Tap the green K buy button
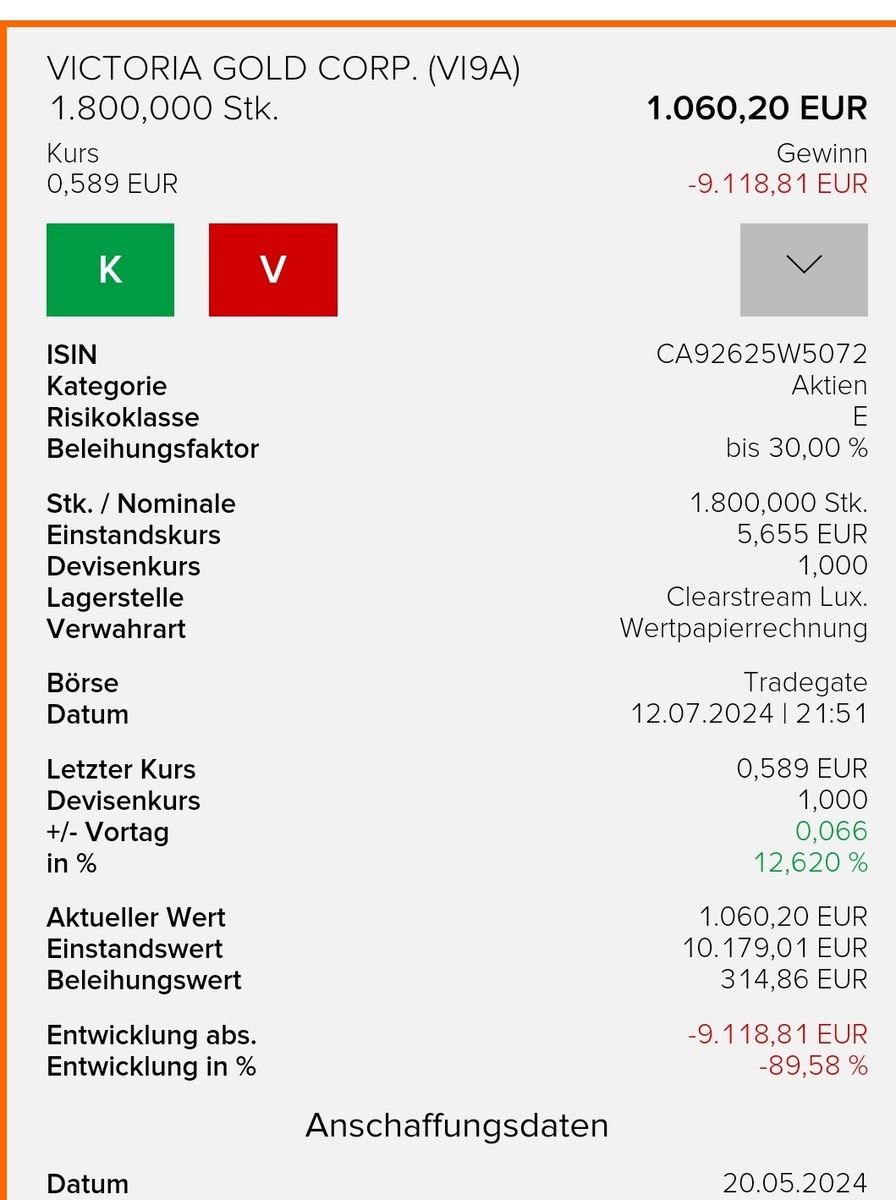896x1200 pixels. (x=110, y=270)
